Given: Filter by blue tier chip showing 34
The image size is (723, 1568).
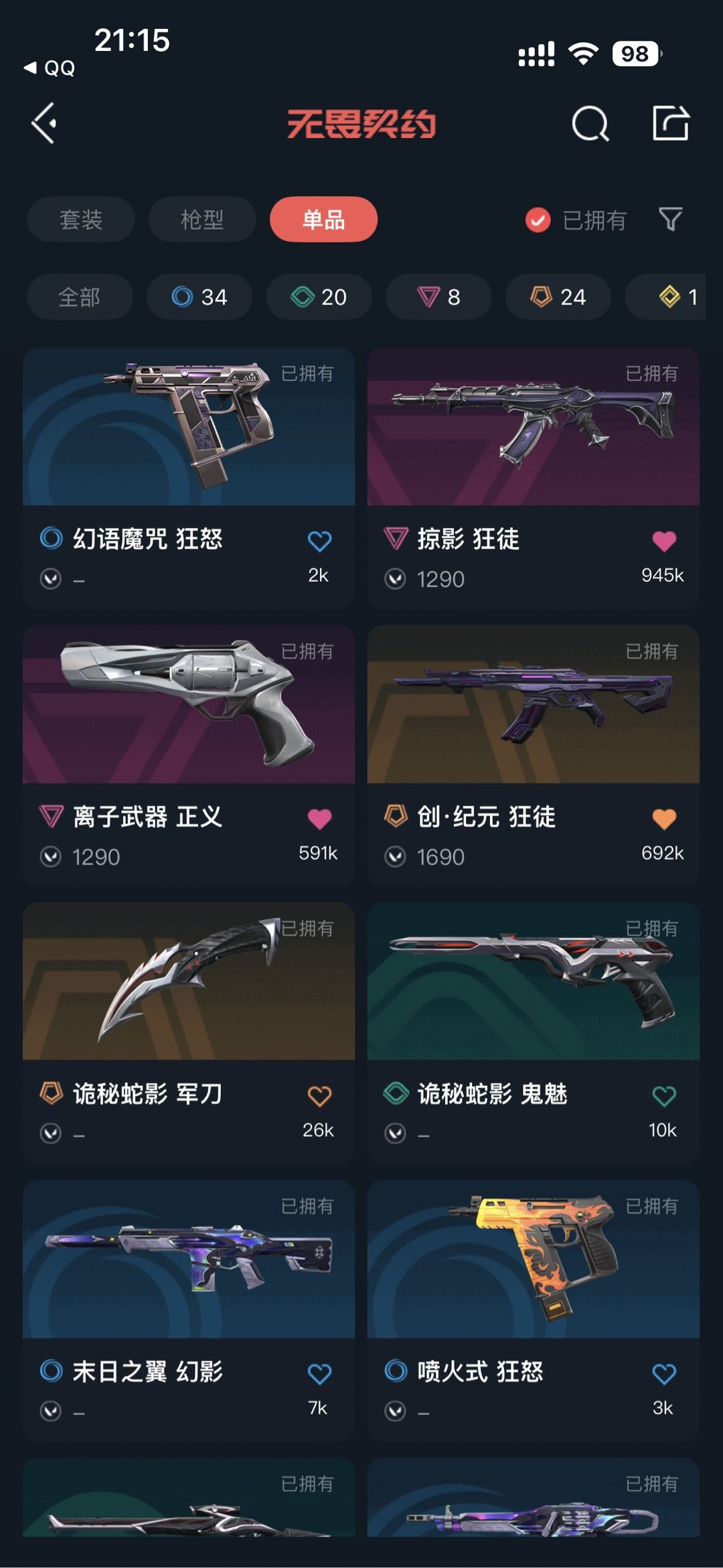Looking at the screenshot, I should [x=199, y=297].
